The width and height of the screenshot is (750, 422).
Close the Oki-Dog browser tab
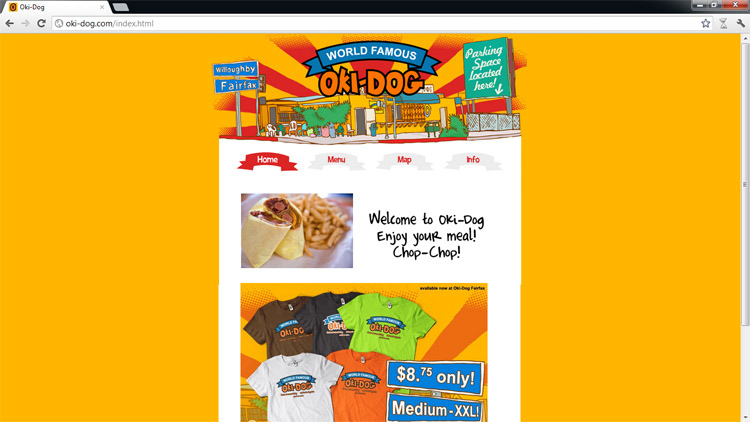103,7
